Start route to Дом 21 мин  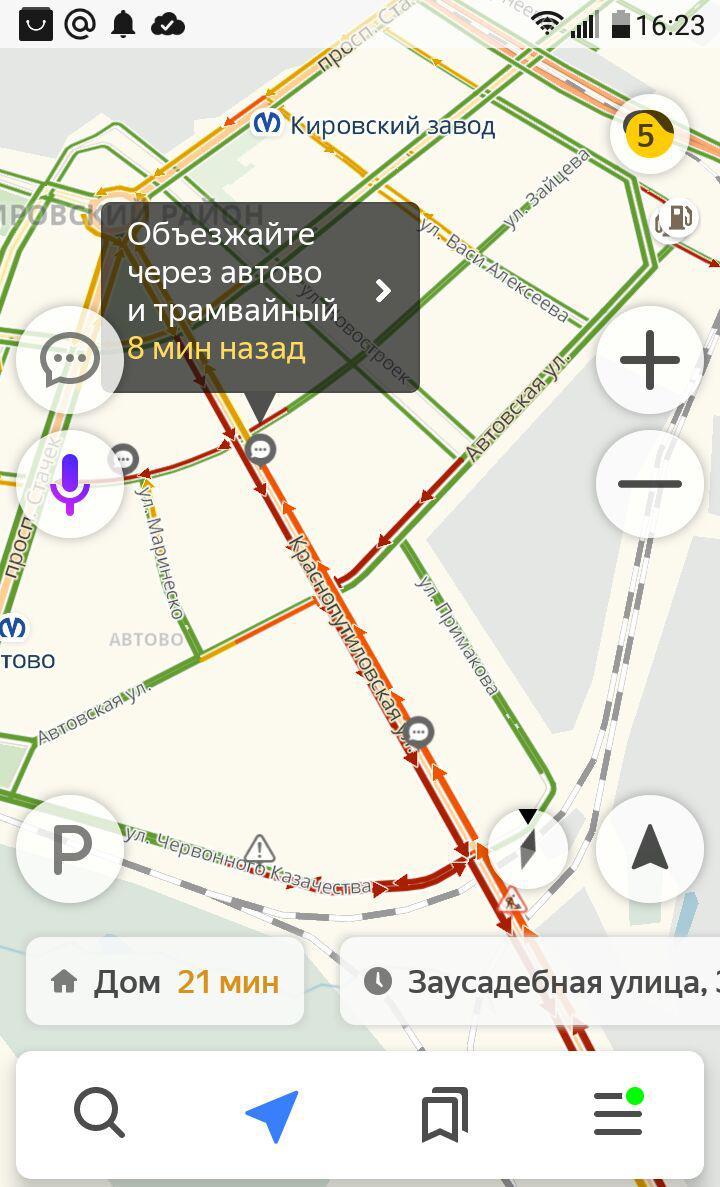point(165,982)
